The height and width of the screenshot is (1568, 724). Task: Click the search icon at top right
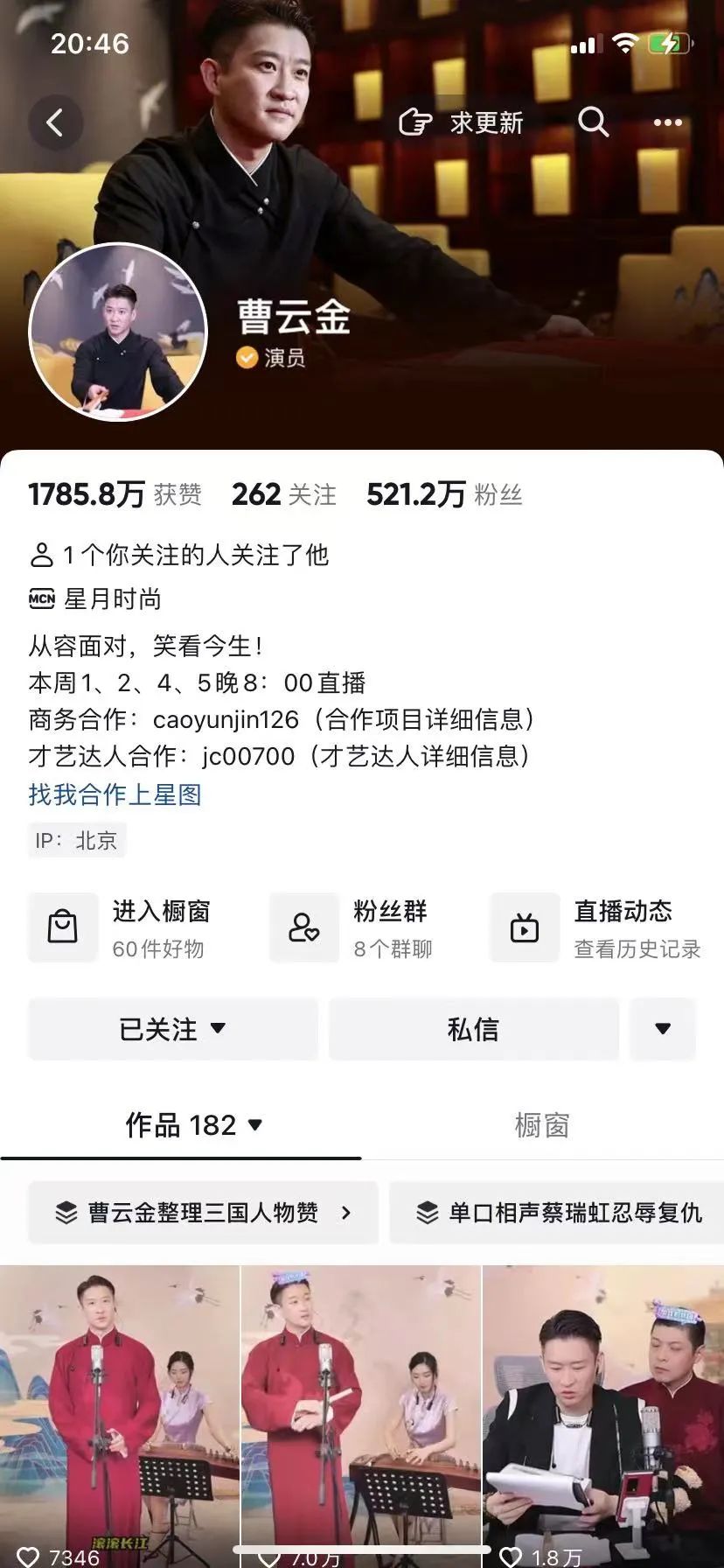[594, 122]
